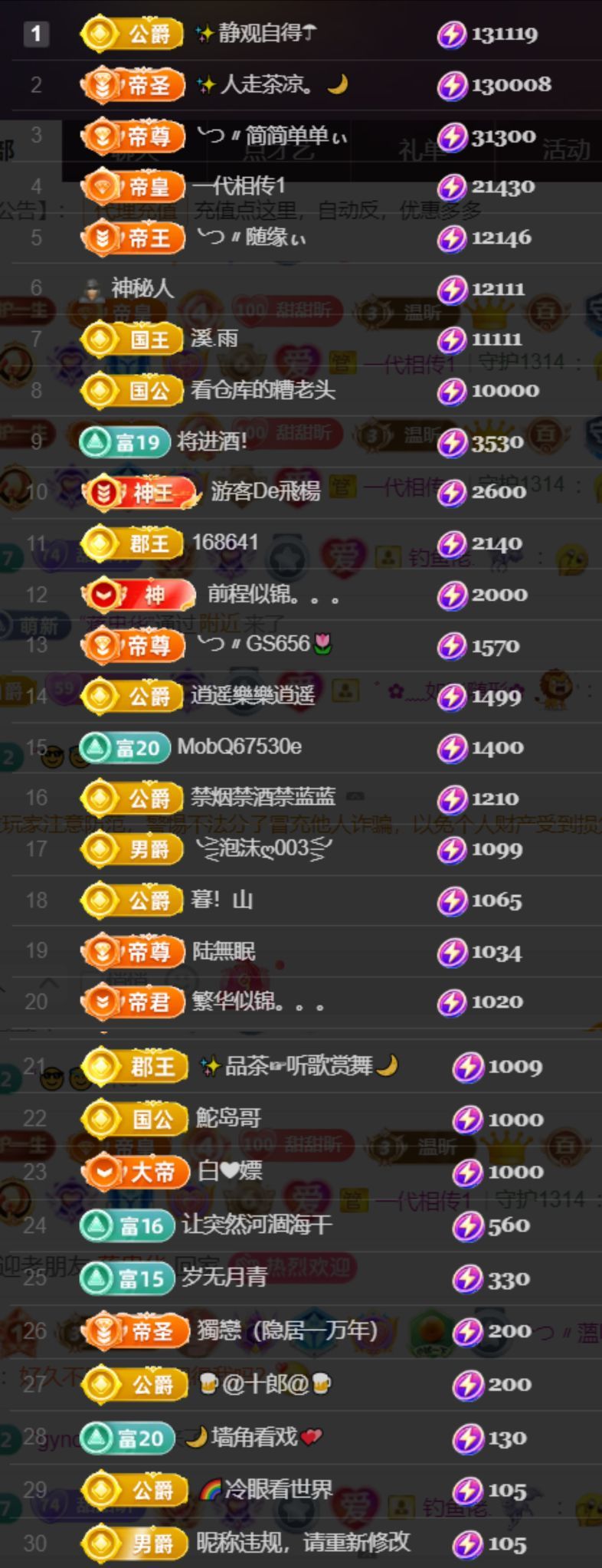Screen dimensions: 602x1568
Task: Open the row for 陆無眠
Action: pyautogui.click(x=224, y=951)
